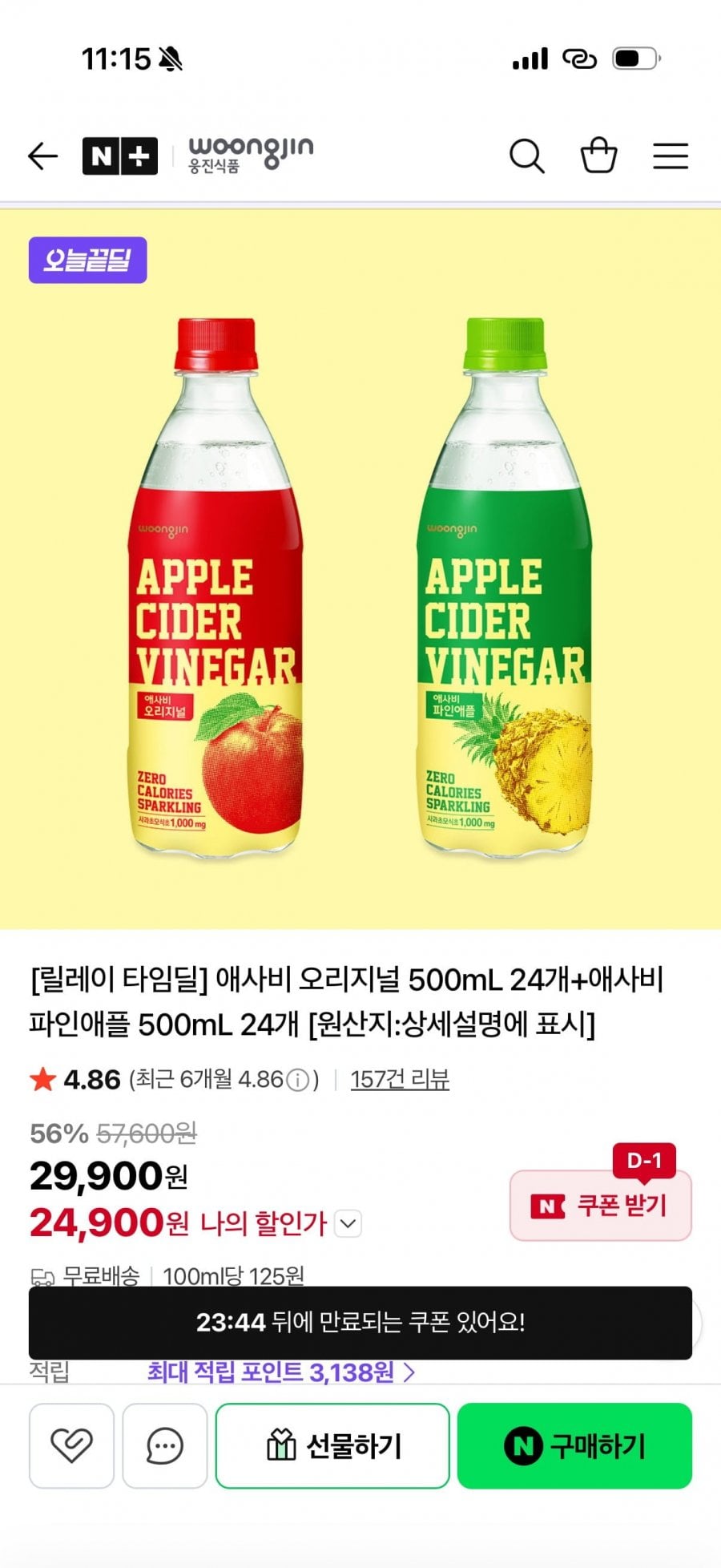721x1568 pixels.
Task: Open the 157건 리뷰 reviews
Action: click(400, 1079)
